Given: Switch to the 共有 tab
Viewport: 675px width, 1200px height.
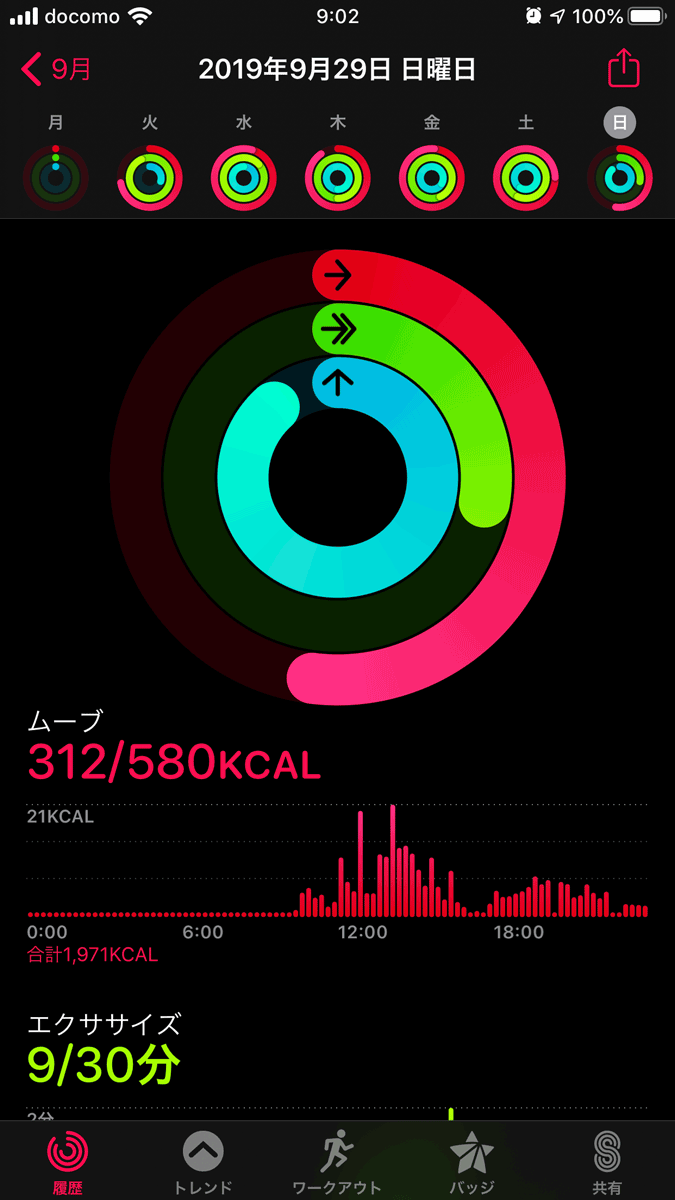Looking at the screenshot, I should (607, 1162).
